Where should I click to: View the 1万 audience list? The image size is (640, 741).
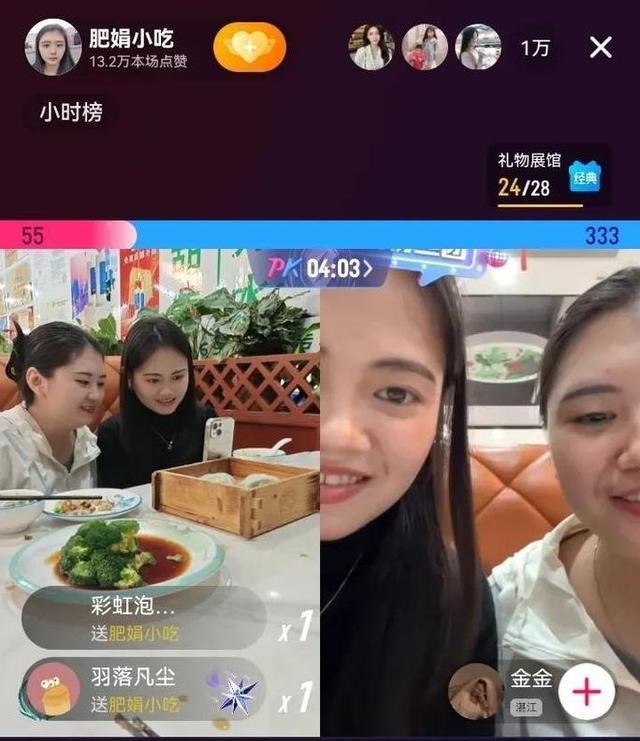click(535, 47)
